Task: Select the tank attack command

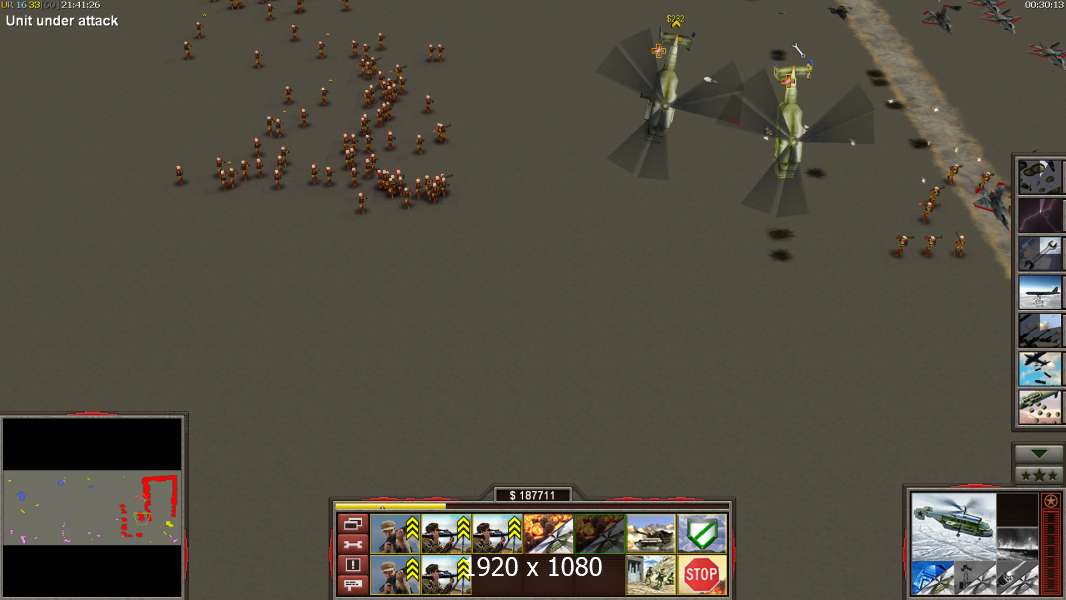Action: [651, 533]
